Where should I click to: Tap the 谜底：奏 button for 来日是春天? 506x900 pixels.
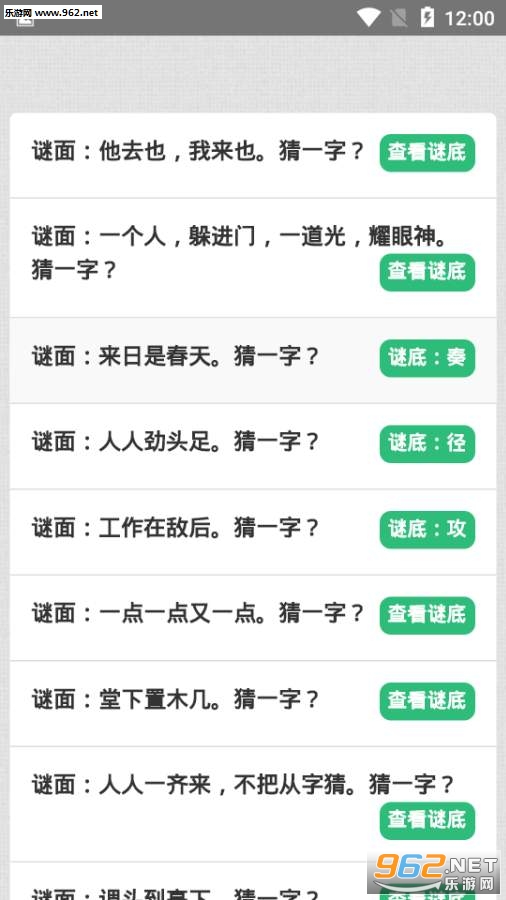[x=427, y=358]
